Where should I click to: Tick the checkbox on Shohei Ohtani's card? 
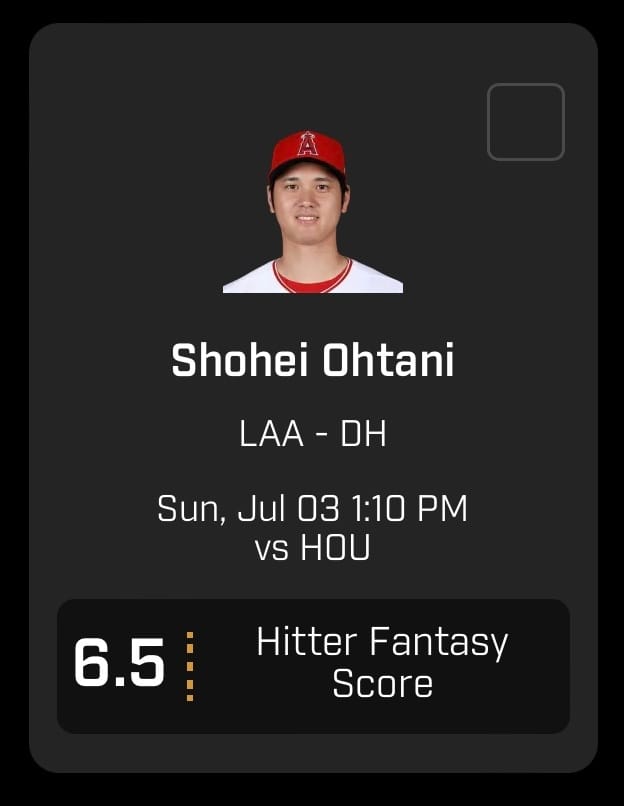point(526,122)
